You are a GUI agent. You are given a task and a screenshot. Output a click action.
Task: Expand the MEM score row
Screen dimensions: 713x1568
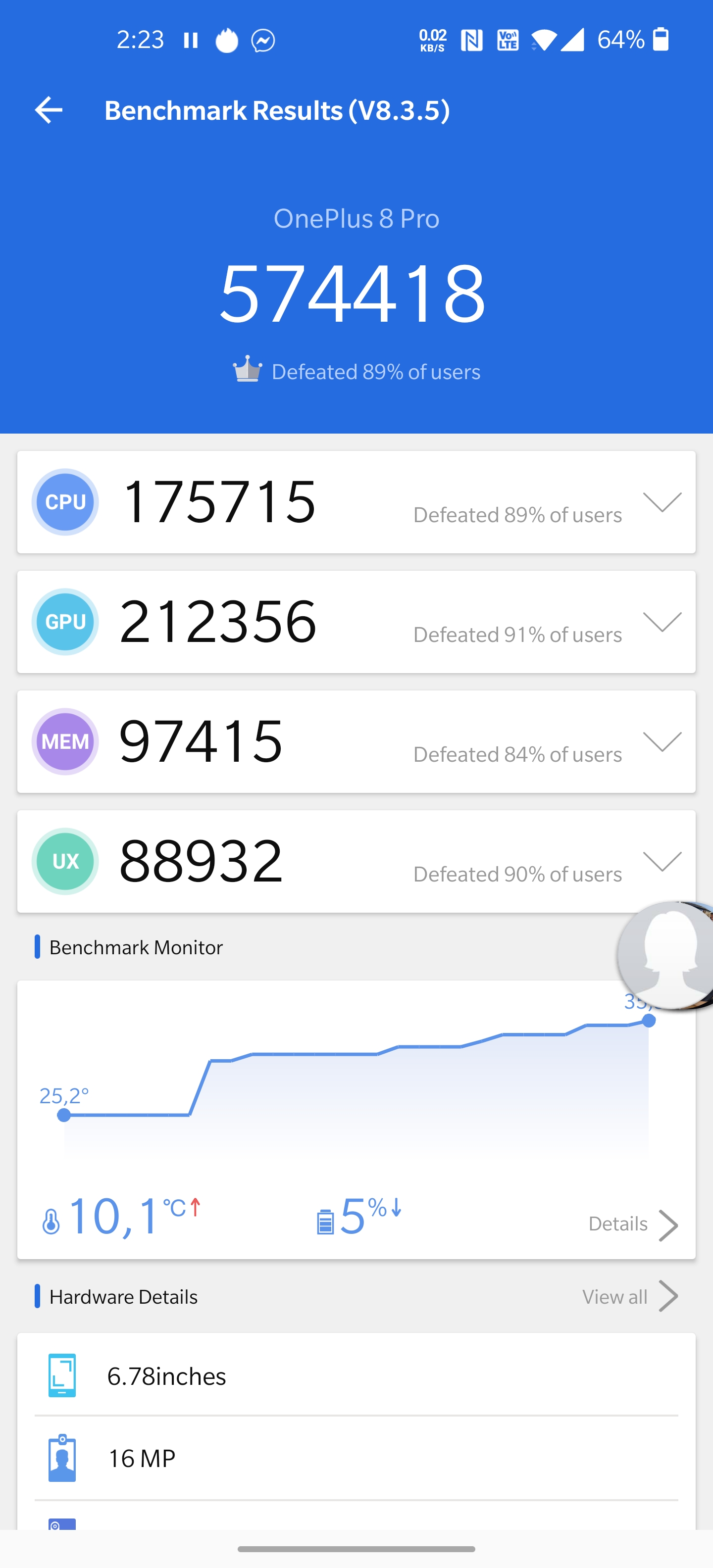(x=662, y=741)
